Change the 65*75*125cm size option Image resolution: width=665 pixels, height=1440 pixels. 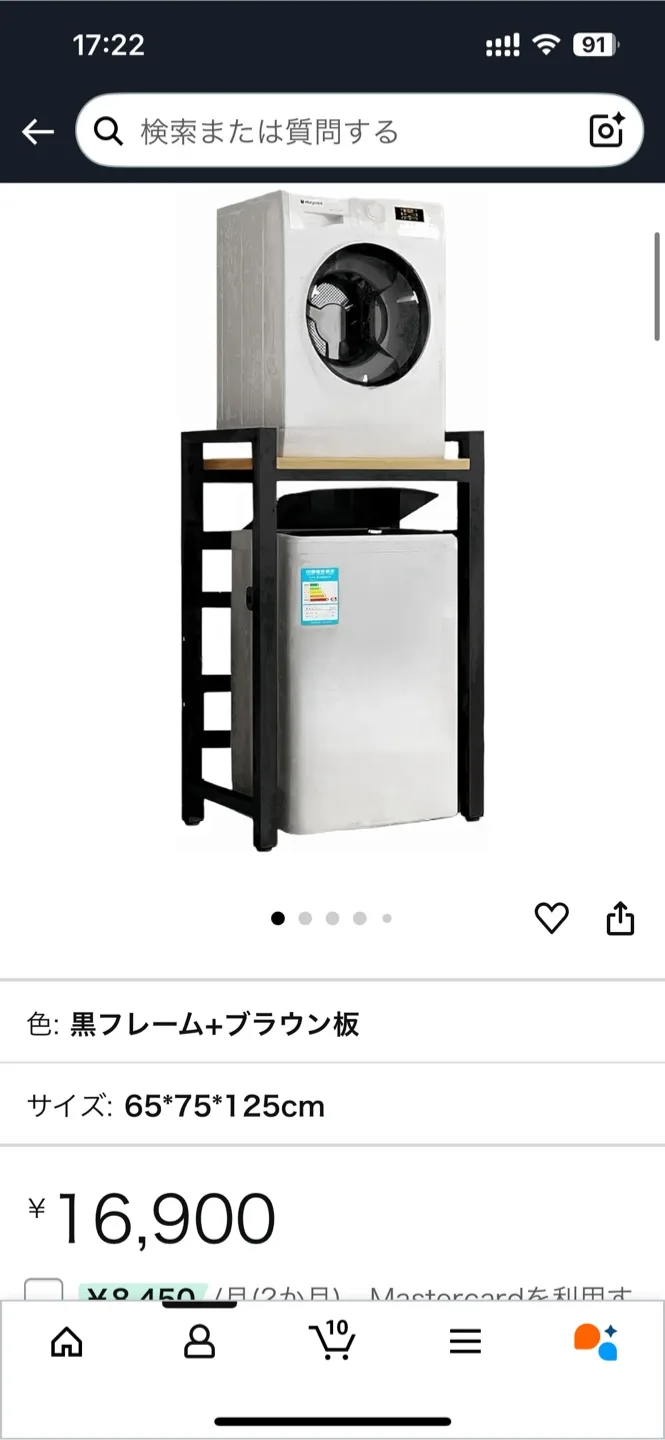coord(332,1106)
